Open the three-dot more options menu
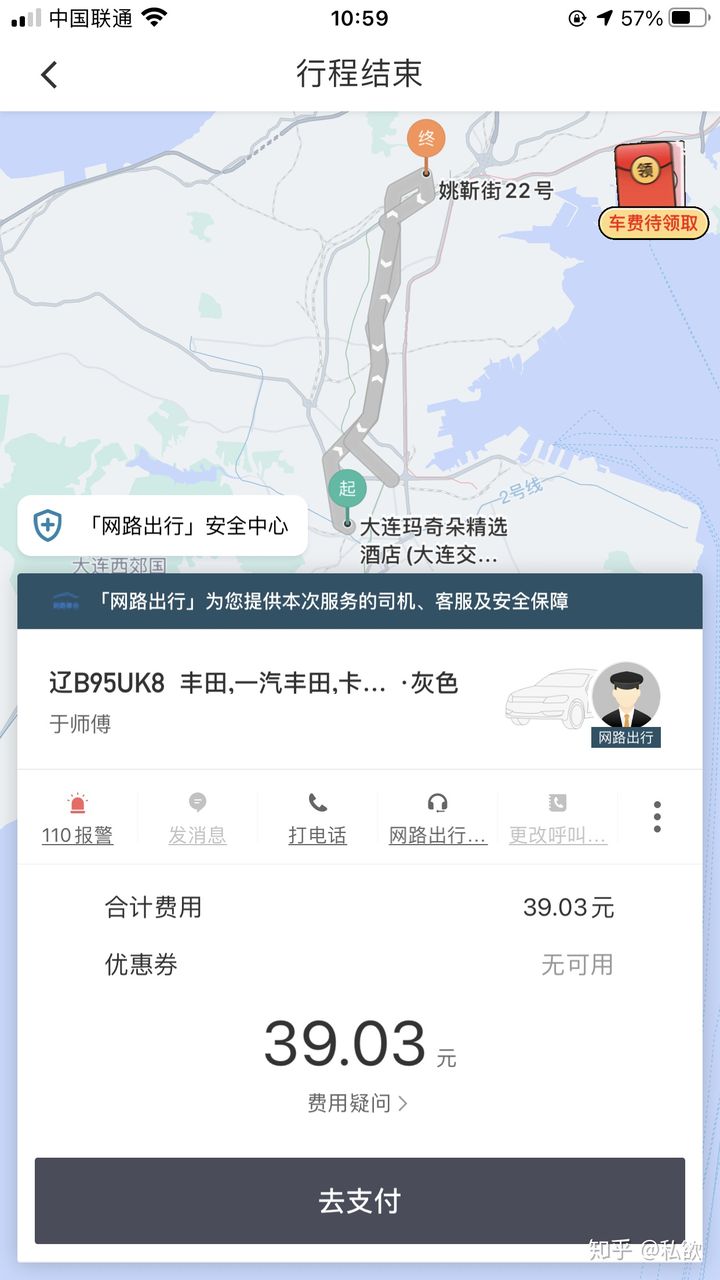Viewport: 720px width, 1280px height. coord(657,817)
